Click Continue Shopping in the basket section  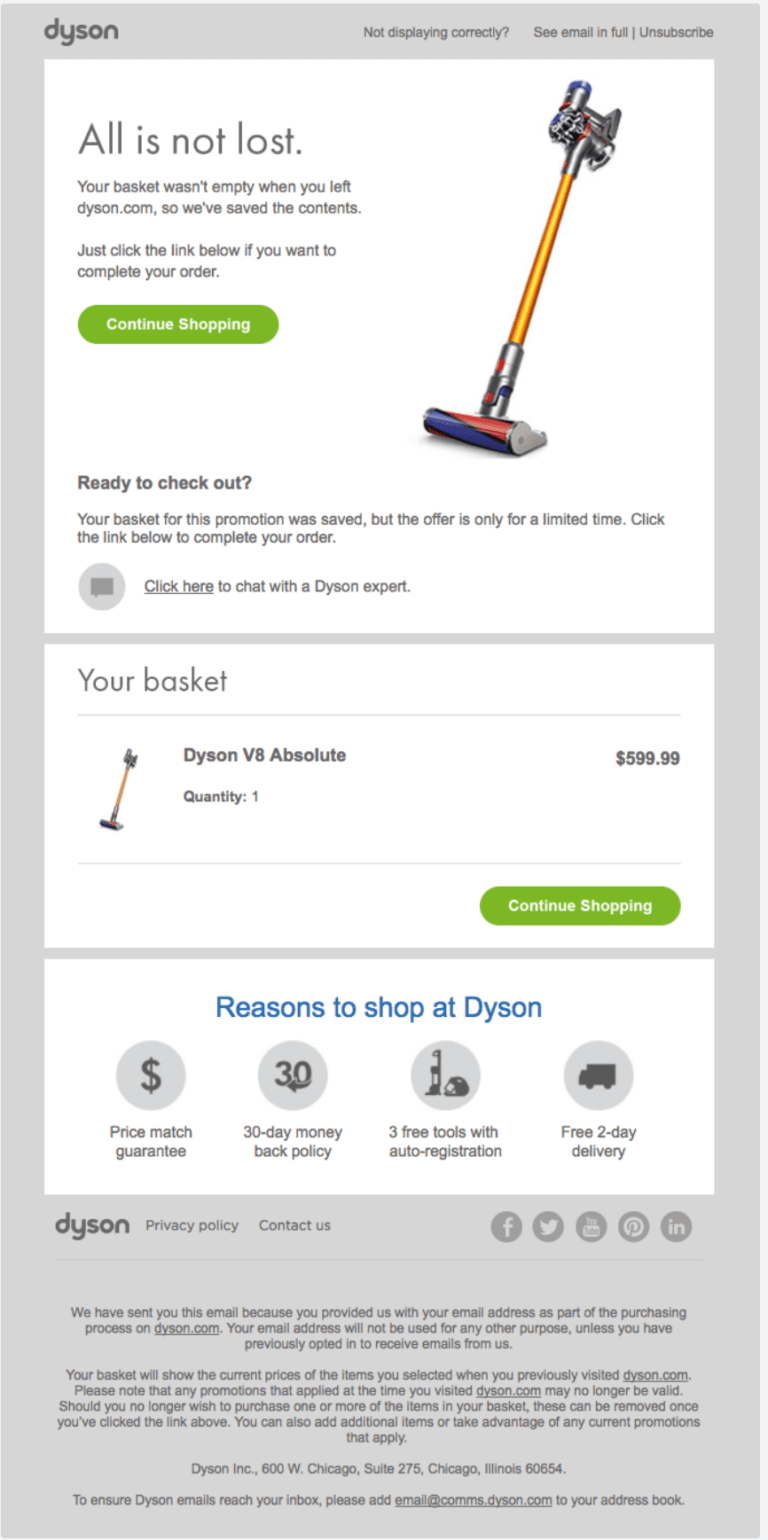pos(580,905)
